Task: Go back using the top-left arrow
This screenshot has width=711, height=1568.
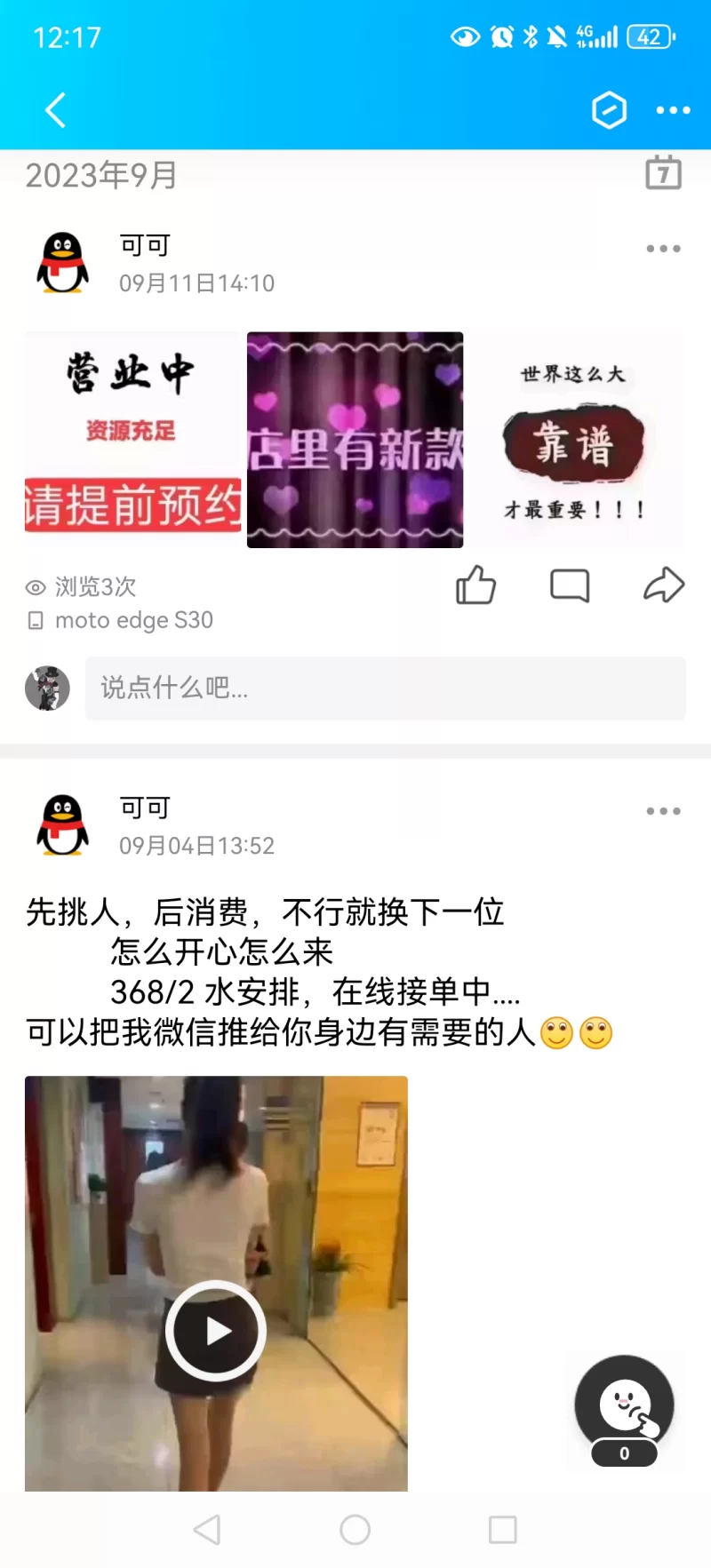Action: pos(55,111)
